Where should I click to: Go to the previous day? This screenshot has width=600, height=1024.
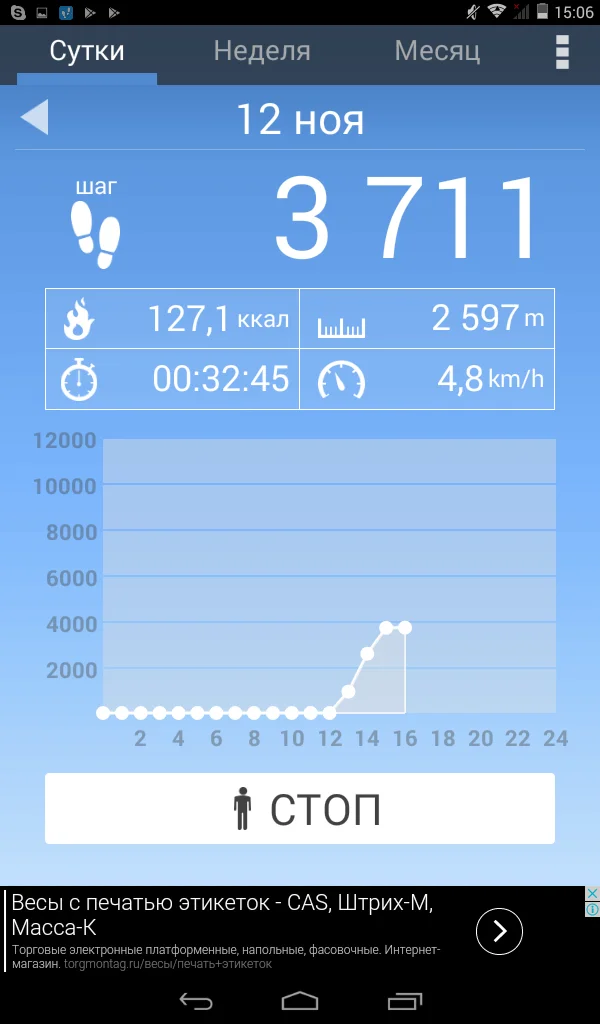point(34,118)
